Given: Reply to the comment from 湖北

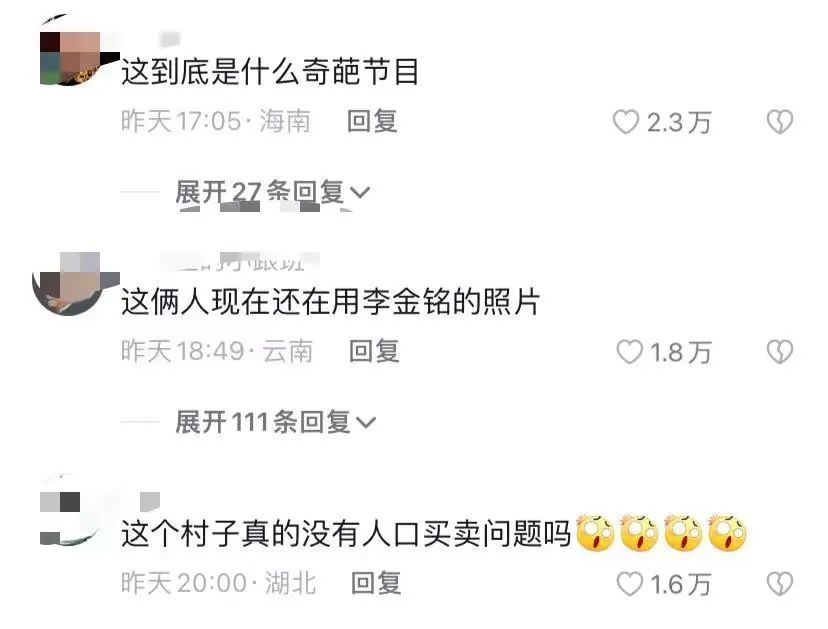Looking at the screenshot, I should coord(376,583).
